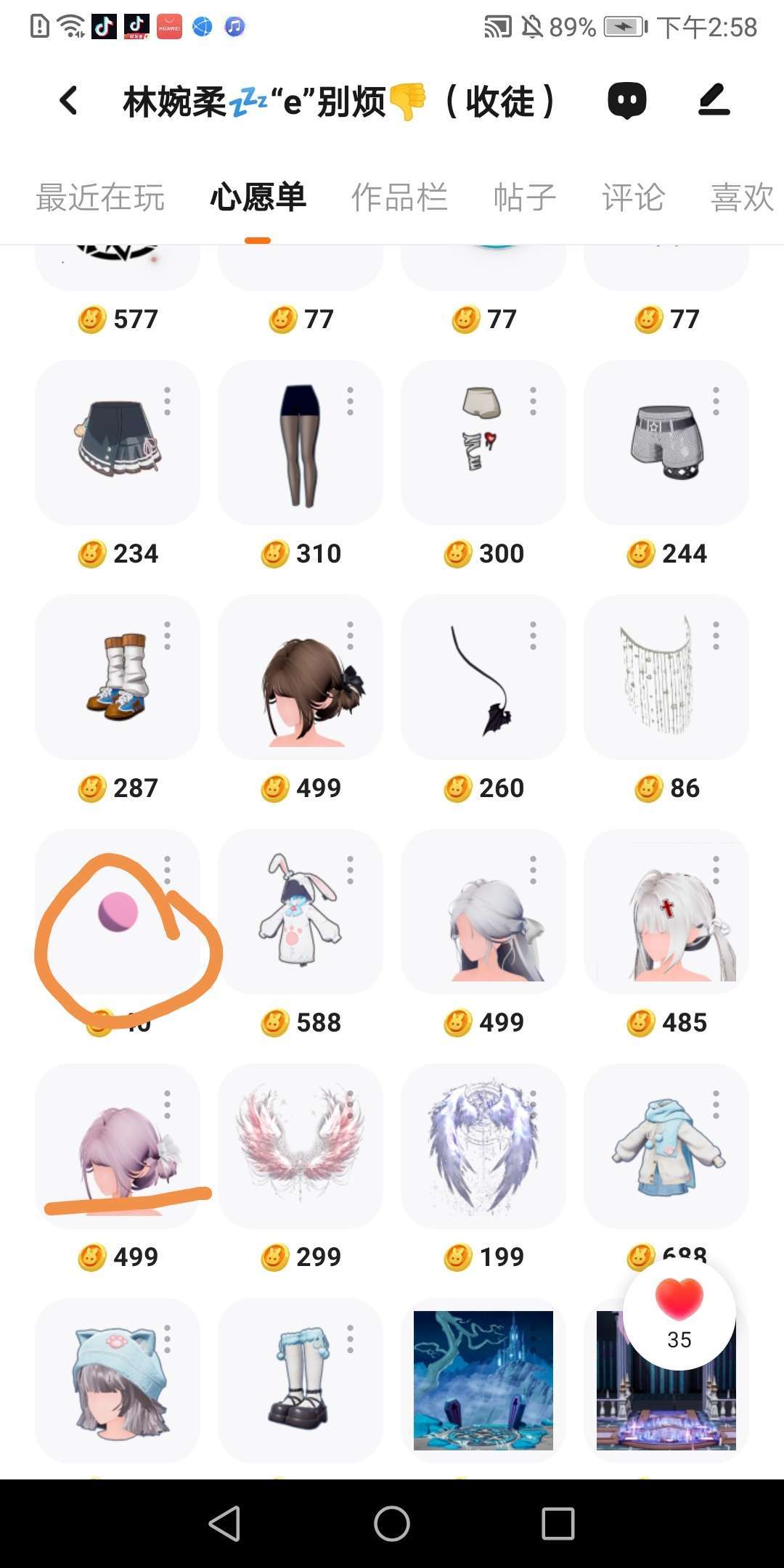View the grey shorts item priced 244
The height and width of the screenshot is (1568, 784).
tap(666, 443)
